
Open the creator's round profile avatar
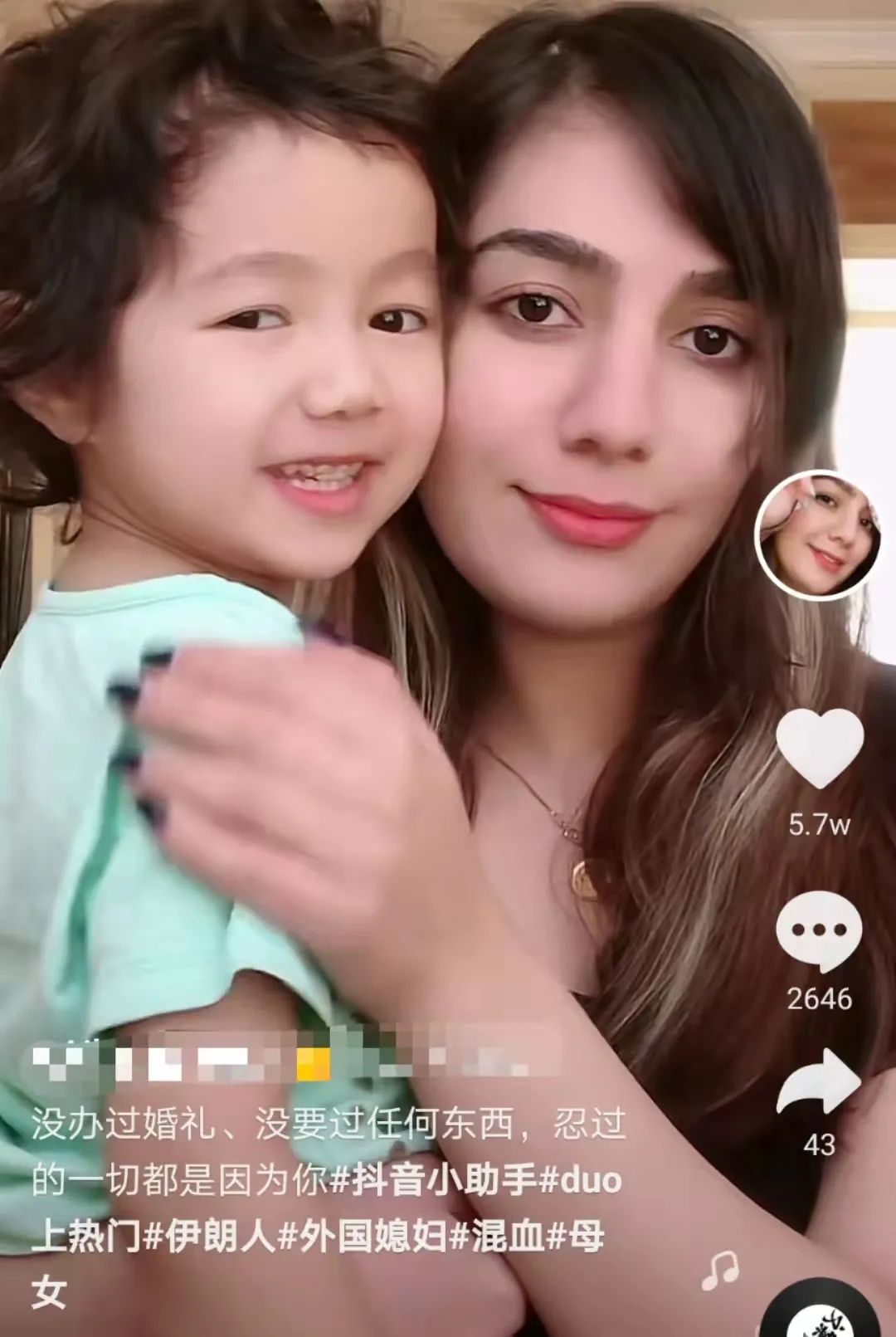[818, 534]
